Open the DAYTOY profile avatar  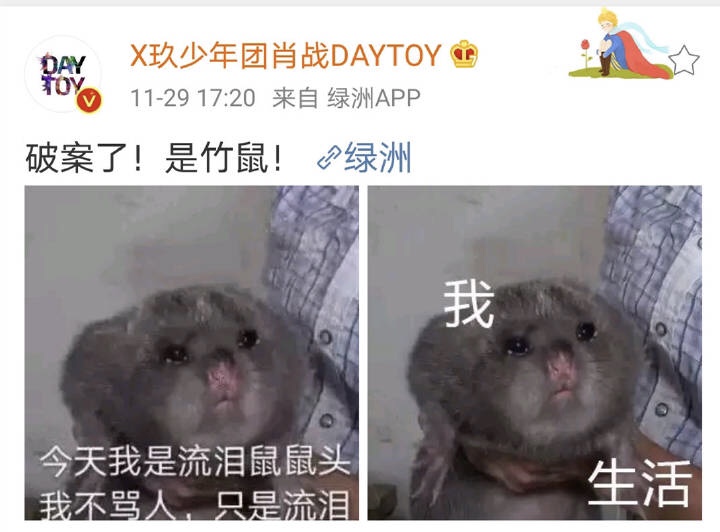tap(63, 74)
